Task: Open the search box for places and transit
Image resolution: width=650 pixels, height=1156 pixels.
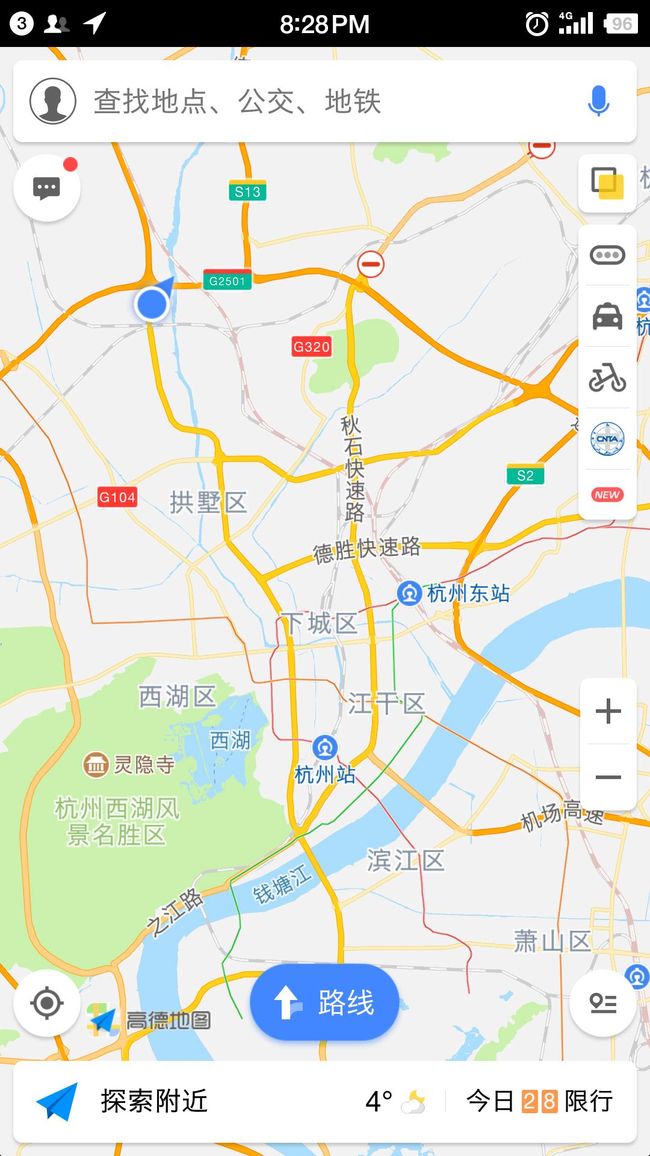Action: [x=324, y=101]
